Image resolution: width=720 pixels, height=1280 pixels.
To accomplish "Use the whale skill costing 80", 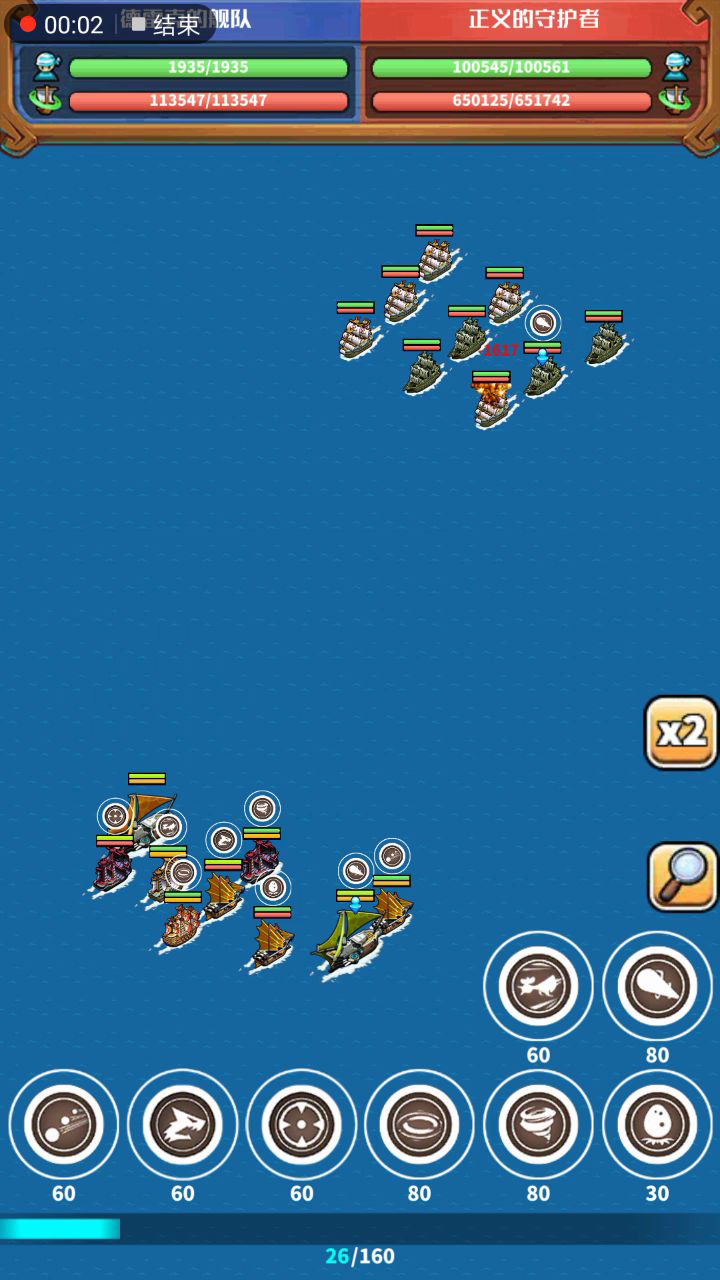I will pos(657,986).
